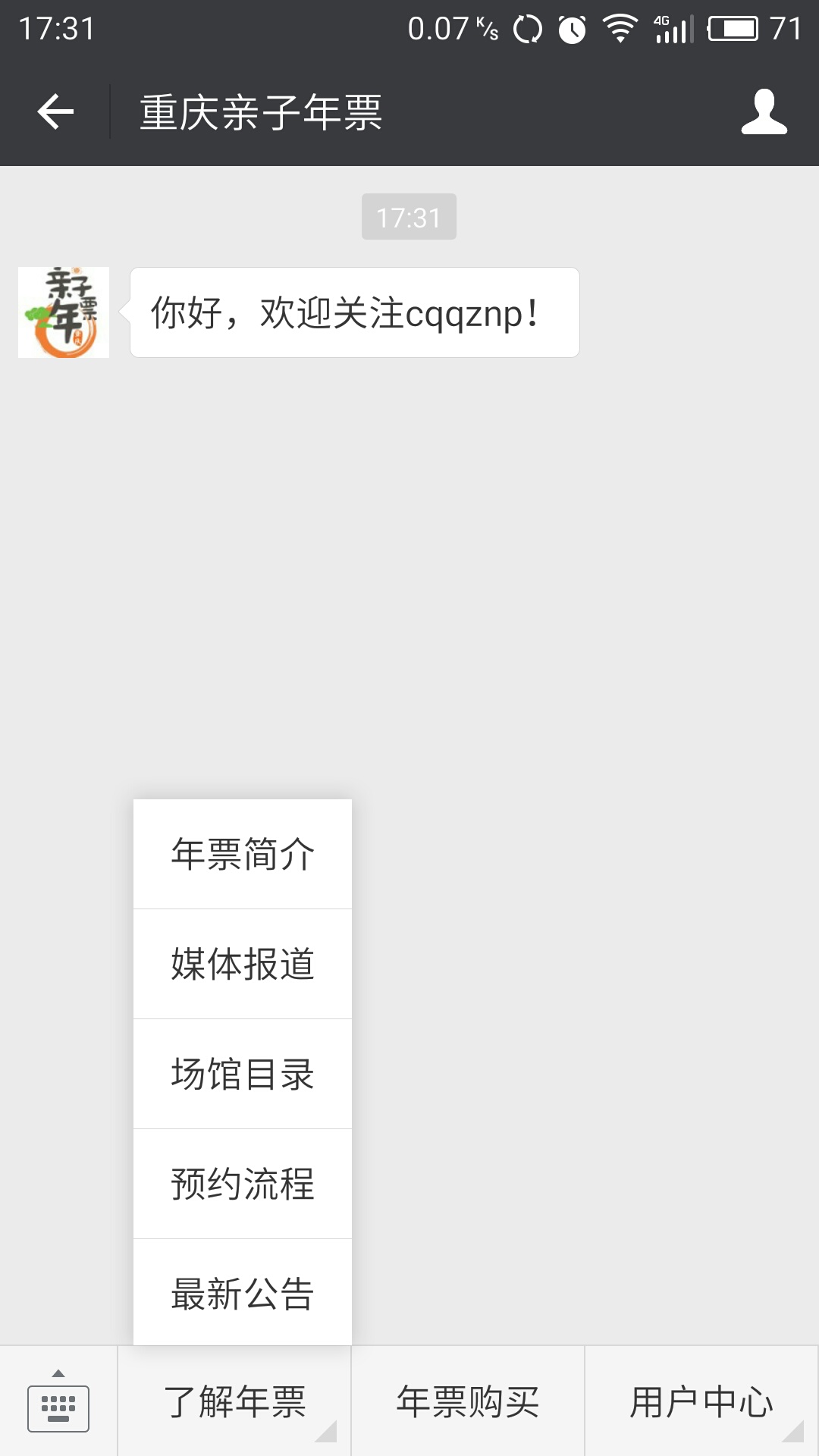Viewport: 819px width, 1456px height.
Task: Open the account profile icon
Action: [x=764, y=112]
